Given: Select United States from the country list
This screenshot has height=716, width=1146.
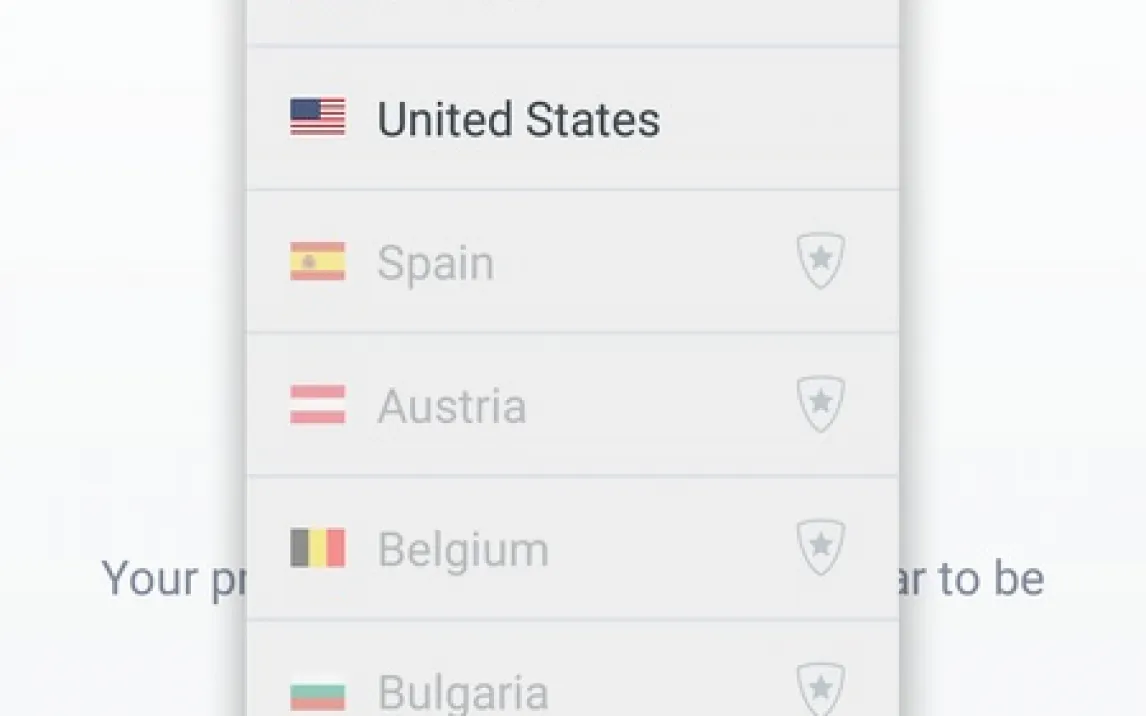Looking at the screenshot, I should tap(518, 119).
